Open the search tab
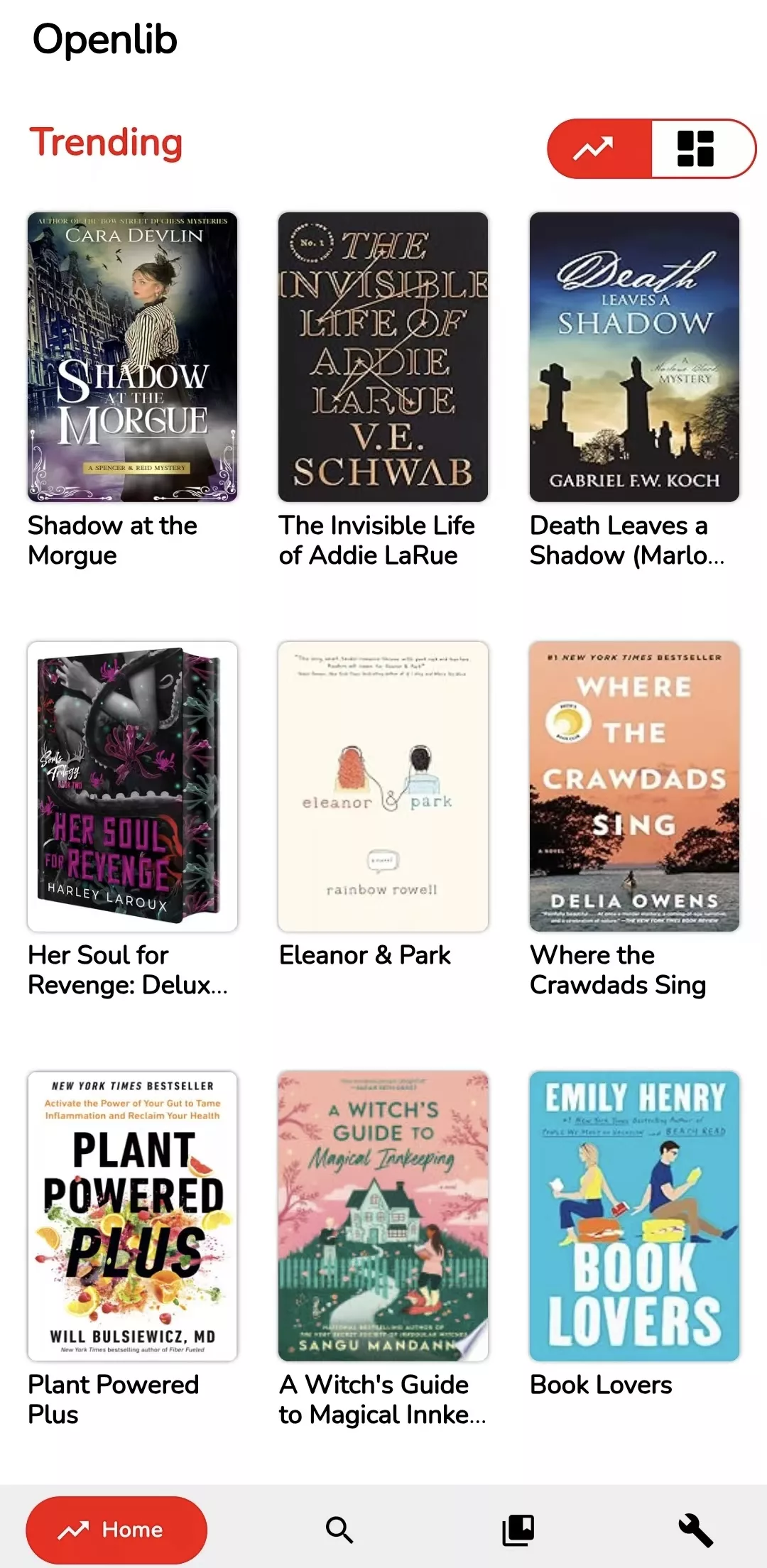The width and height of the screenshot is (767, 1568). (x=339, y=1530)
